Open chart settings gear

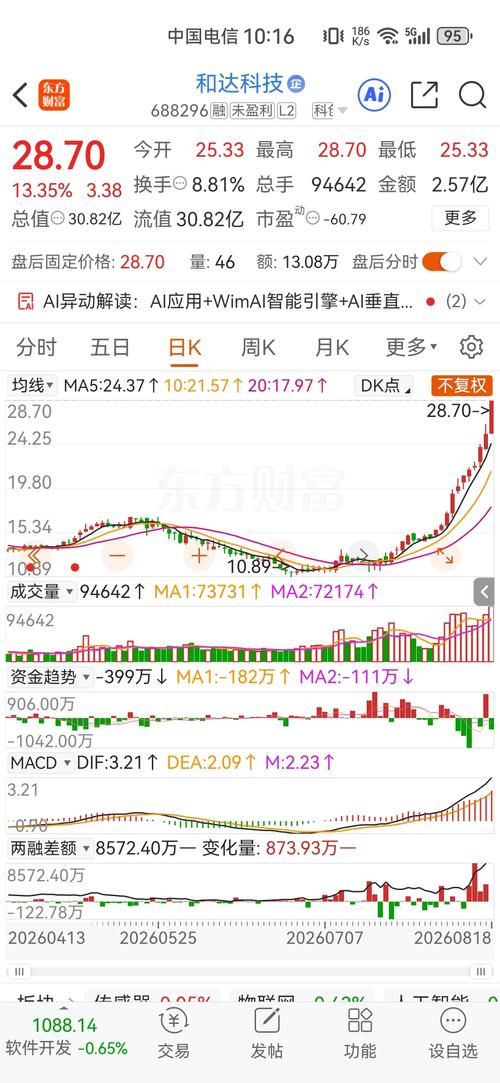pyautogui.click(x=472, y=347)
